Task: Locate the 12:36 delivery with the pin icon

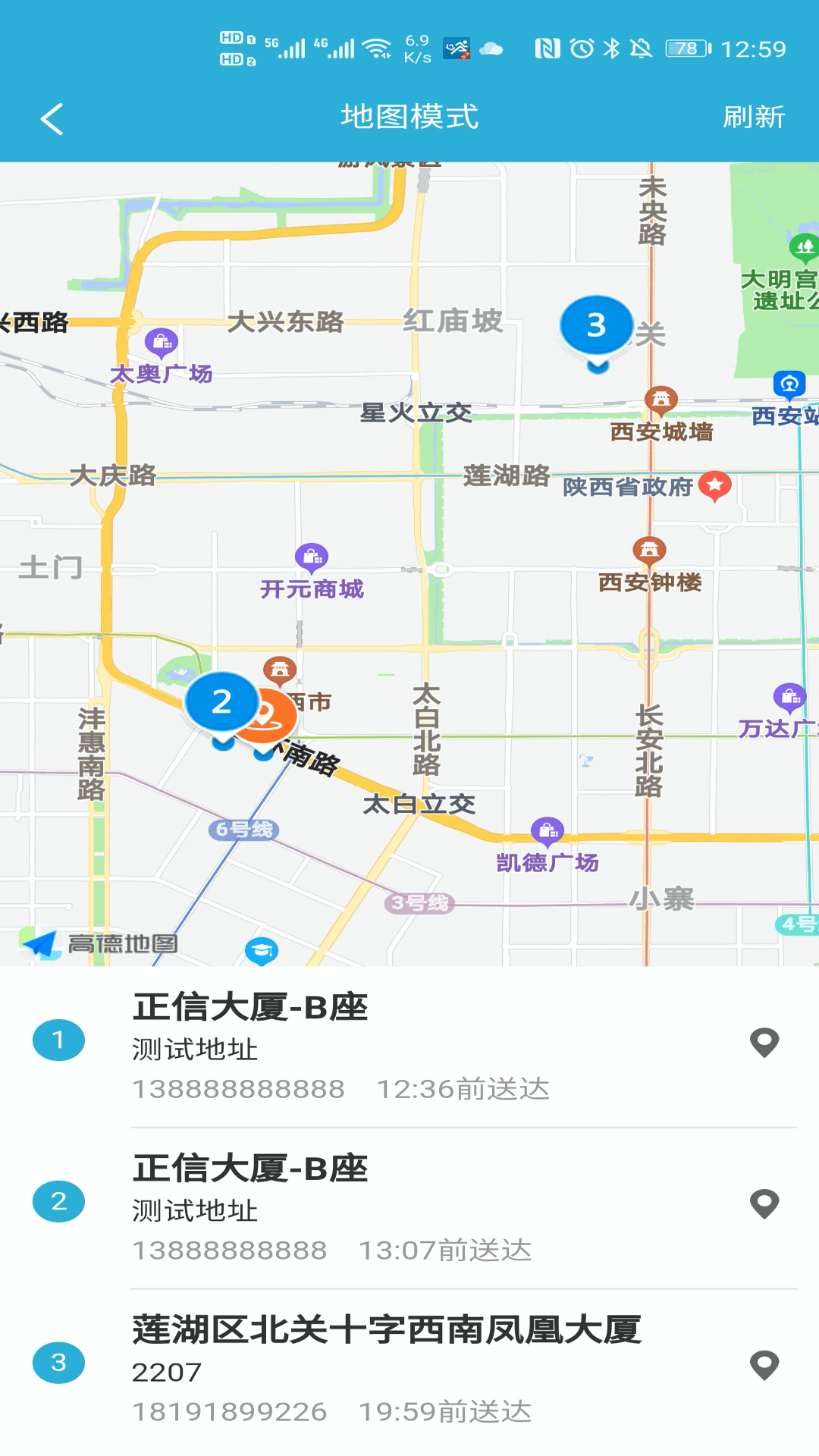Action: 764,1042
